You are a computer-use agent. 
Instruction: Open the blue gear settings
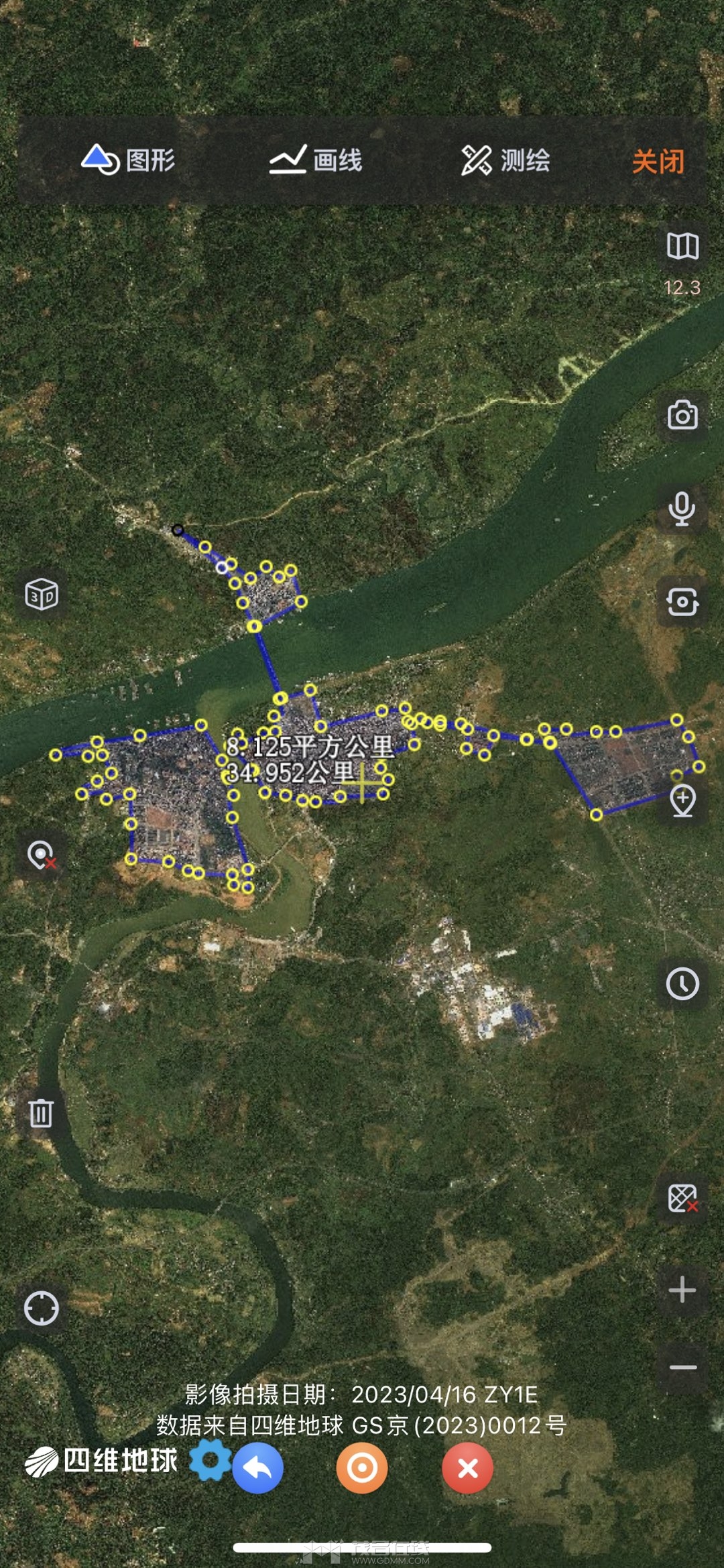click(x=210, y=1461)
